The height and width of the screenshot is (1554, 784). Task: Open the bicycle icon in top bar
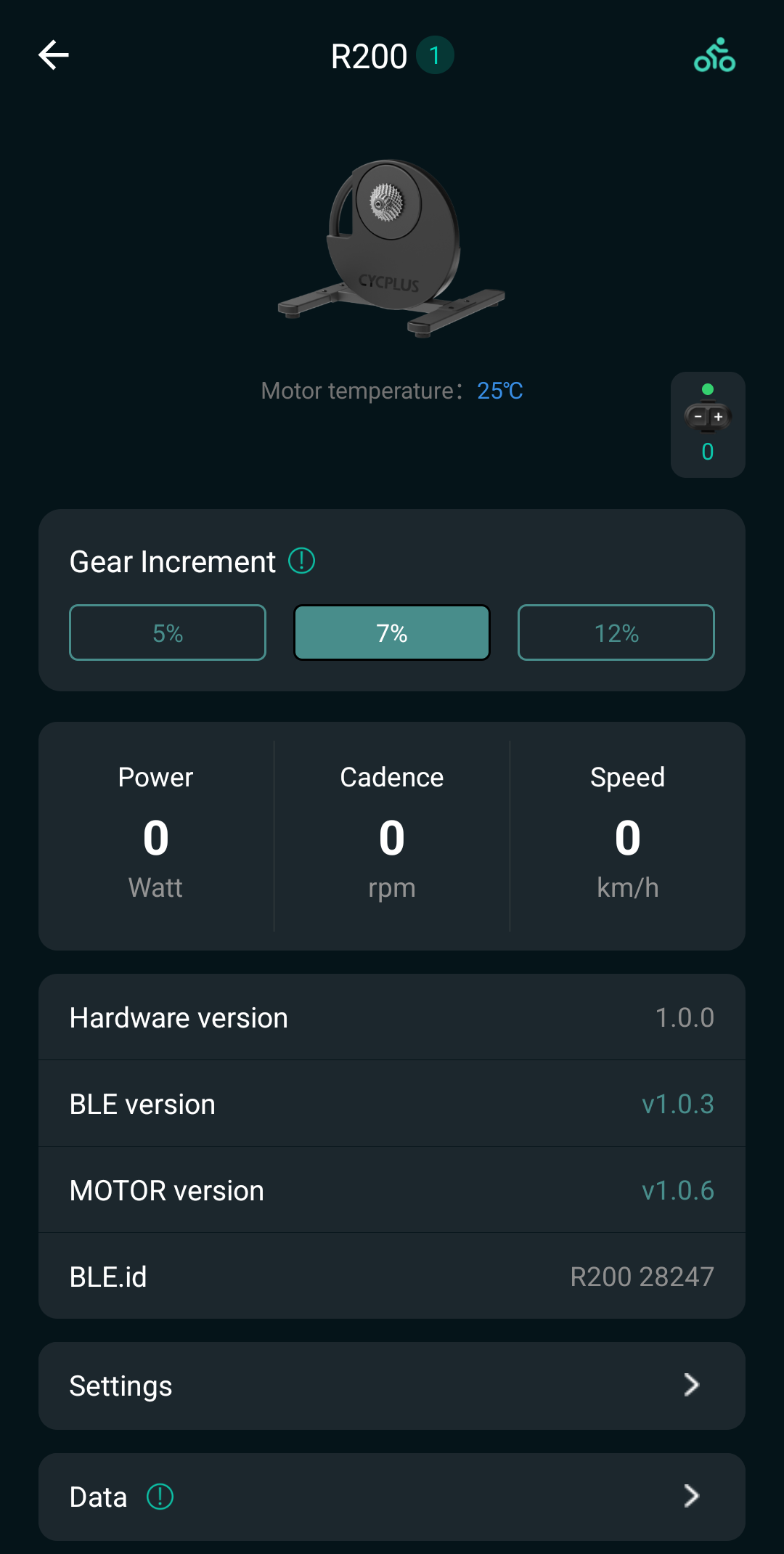coord(714,55)
